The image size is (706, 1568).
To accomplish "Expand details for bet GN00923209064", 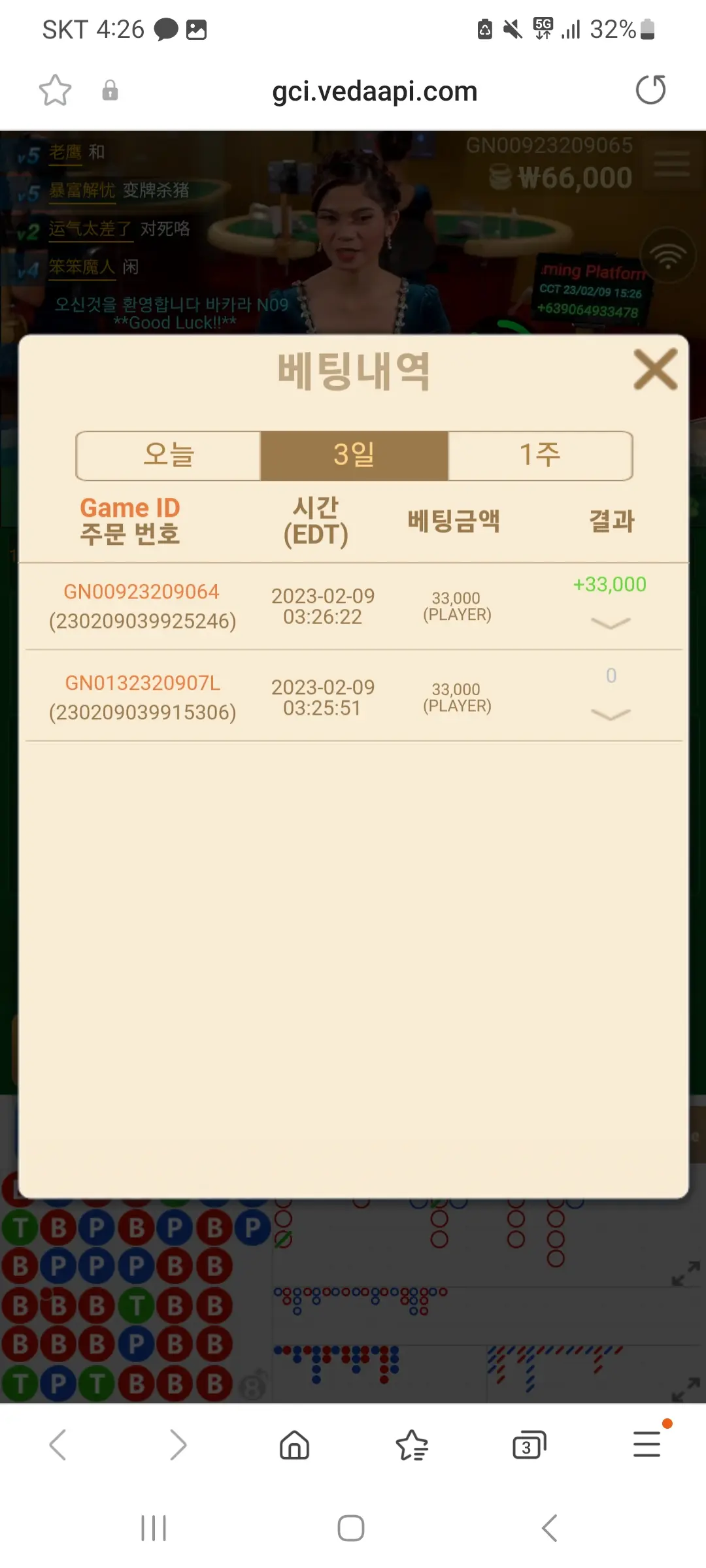I will 611,623.
